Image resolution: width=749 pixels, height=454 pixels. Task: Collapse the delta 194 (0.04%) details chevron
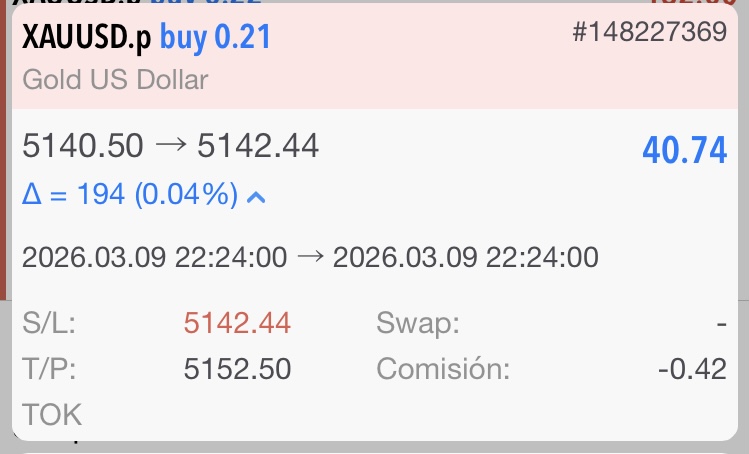pyautogui.click(x=256, y=197)
